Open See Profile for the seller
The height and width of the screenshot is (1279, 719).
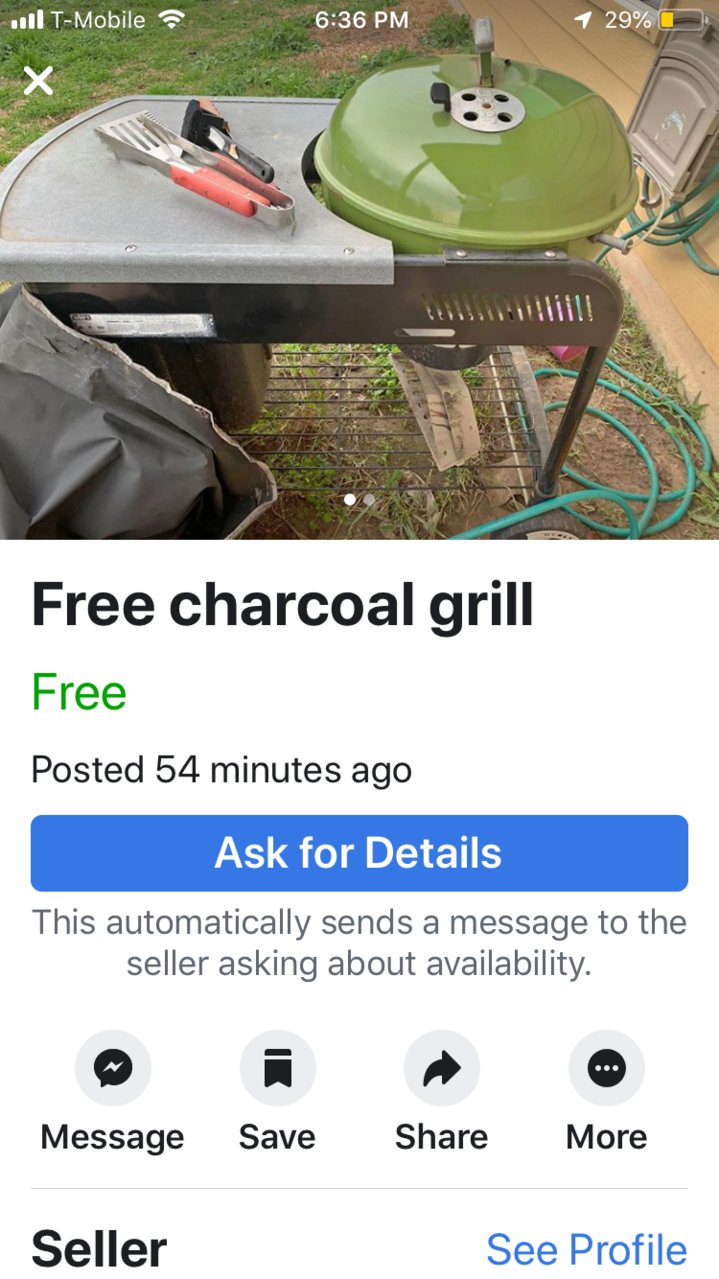click(x=587, y=1249)
